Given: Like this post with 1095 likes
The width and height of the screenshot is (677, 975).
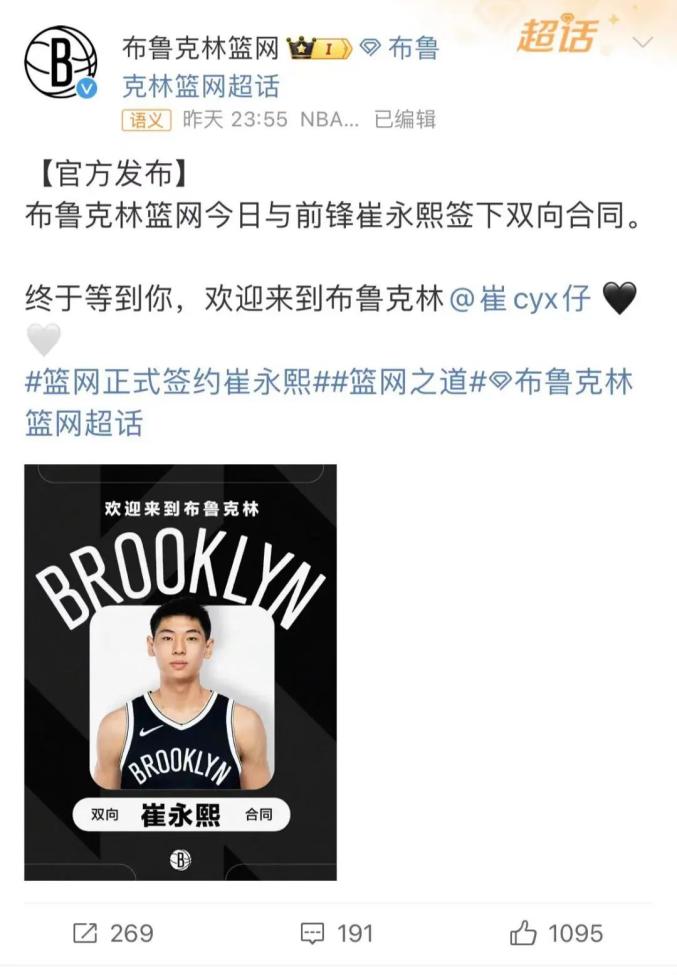Looking at the screenshot, I should point(556,933).
